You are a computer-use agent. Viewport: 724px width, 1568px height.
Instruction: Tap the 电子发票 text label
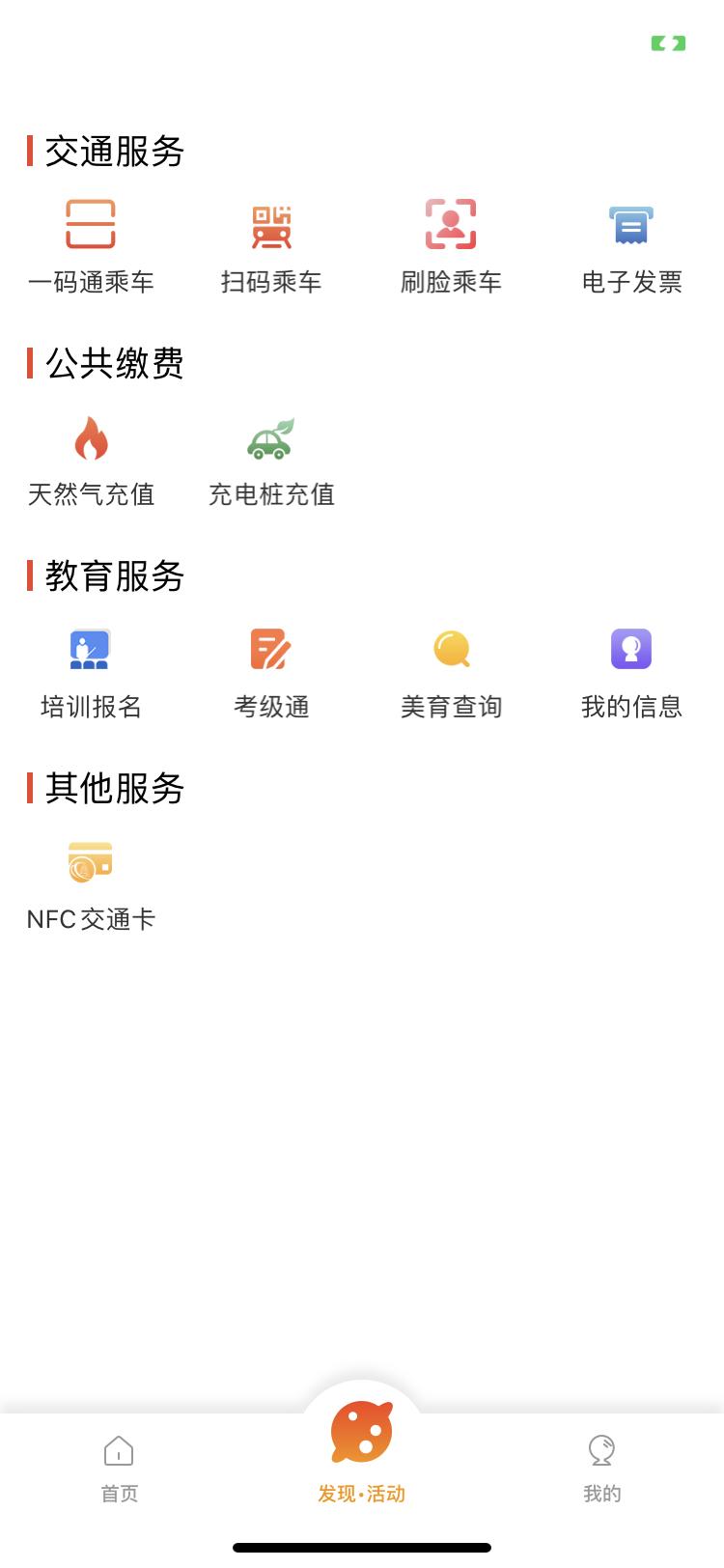[x=631, y=282]
